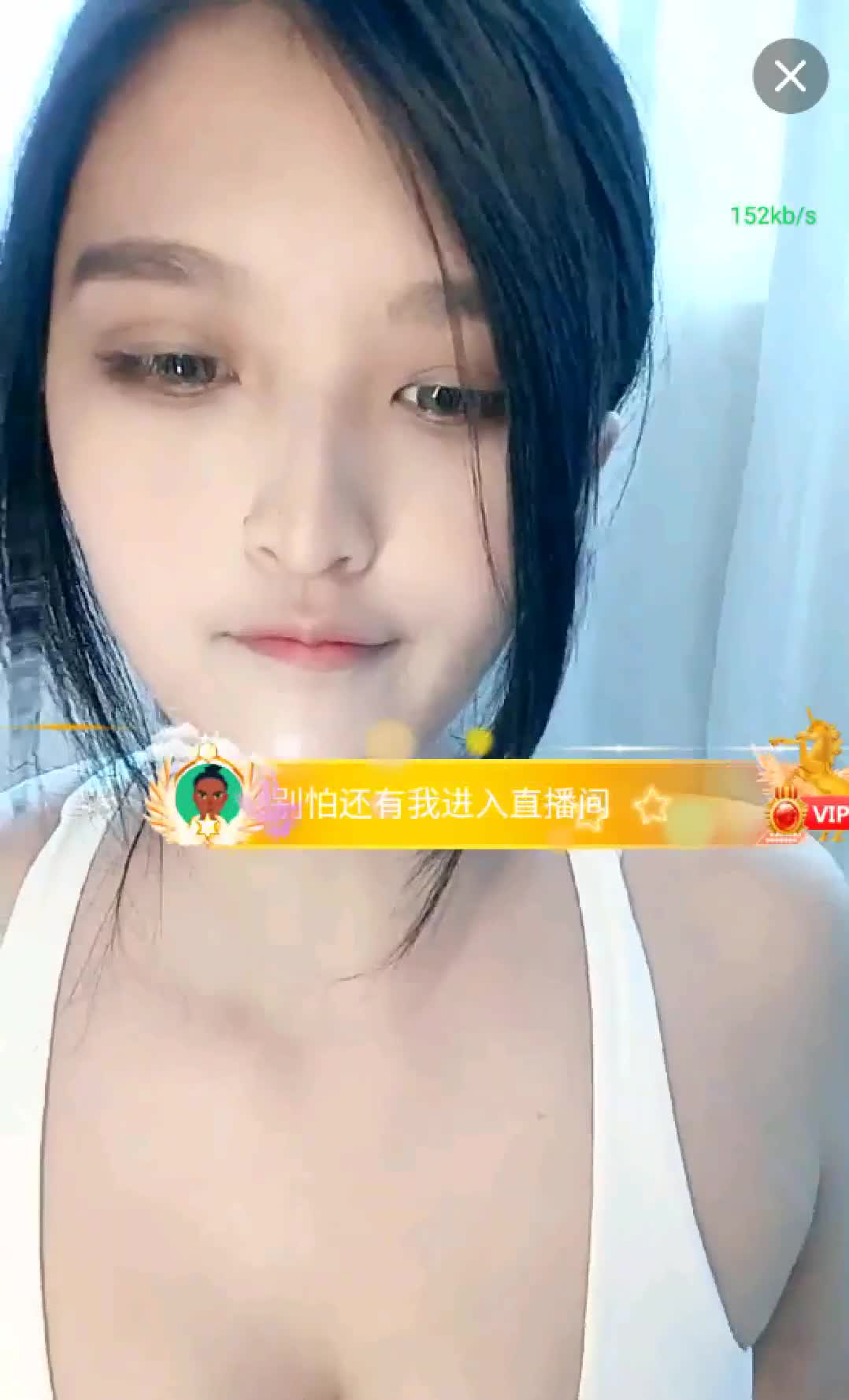Close the live stream
This screenshot has width=849, height=1400.
click(790, 76)
